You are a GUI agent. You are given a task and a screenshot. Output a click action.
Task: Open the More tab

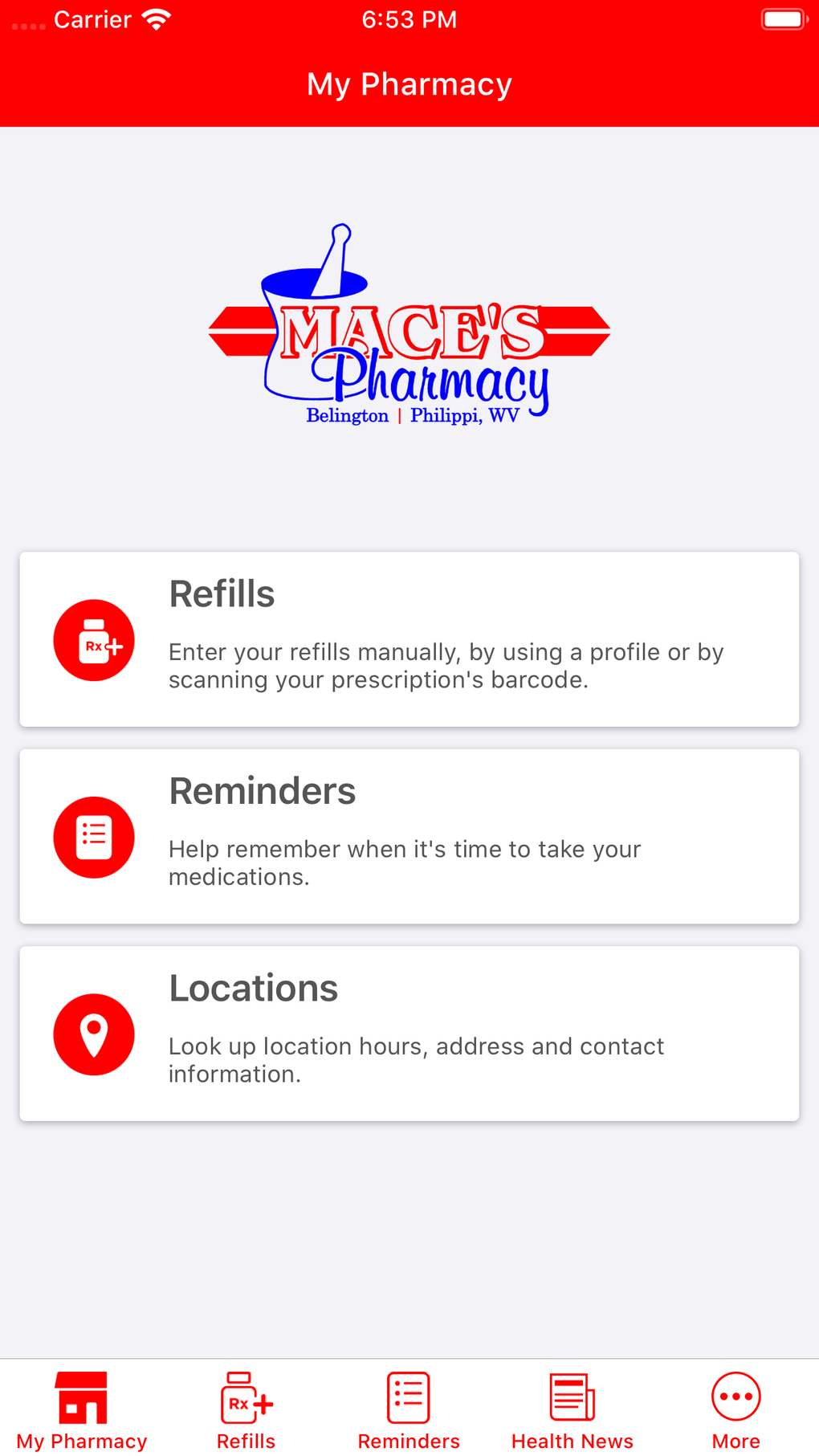(x=735, y=1409)
